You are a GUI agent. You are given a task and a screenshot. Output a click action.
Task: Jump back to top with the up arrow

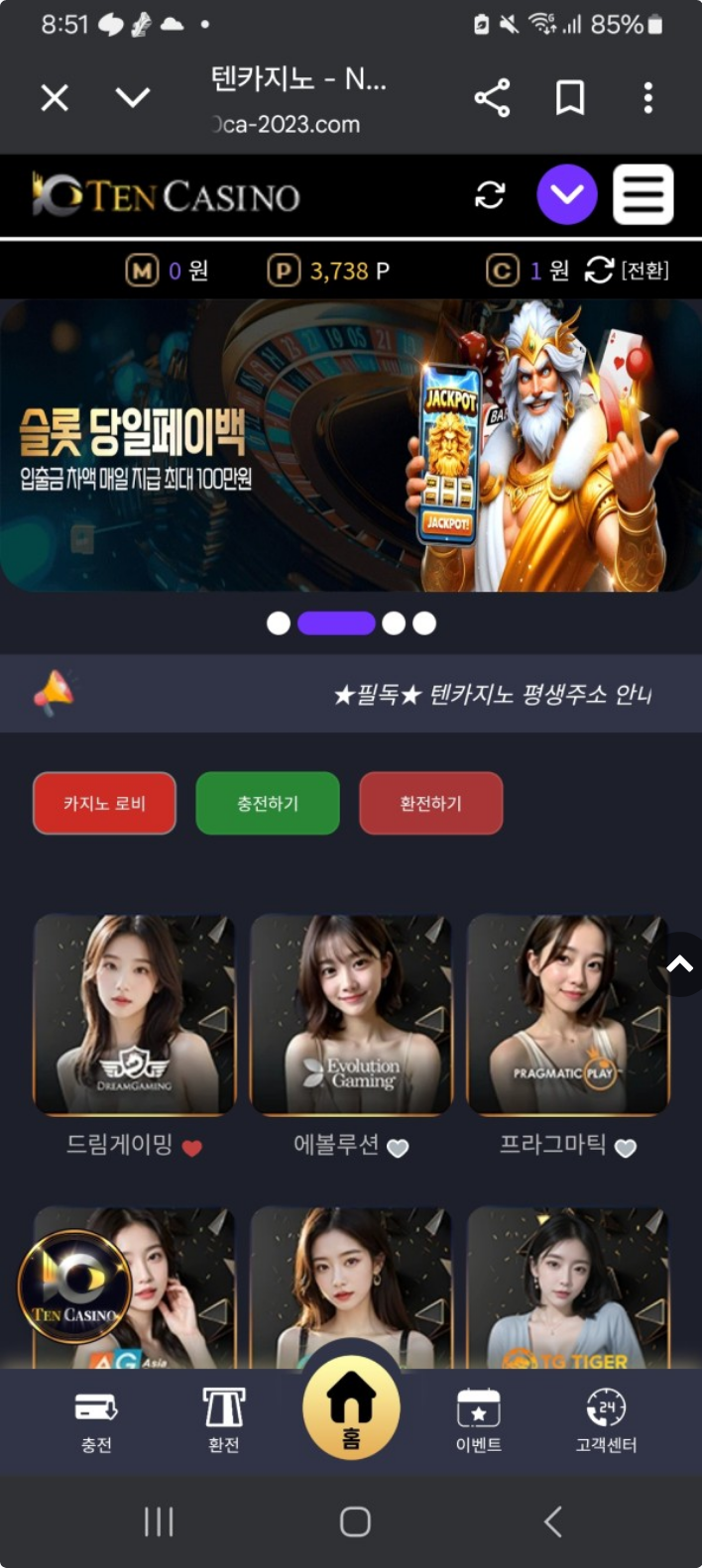(679, 963)
